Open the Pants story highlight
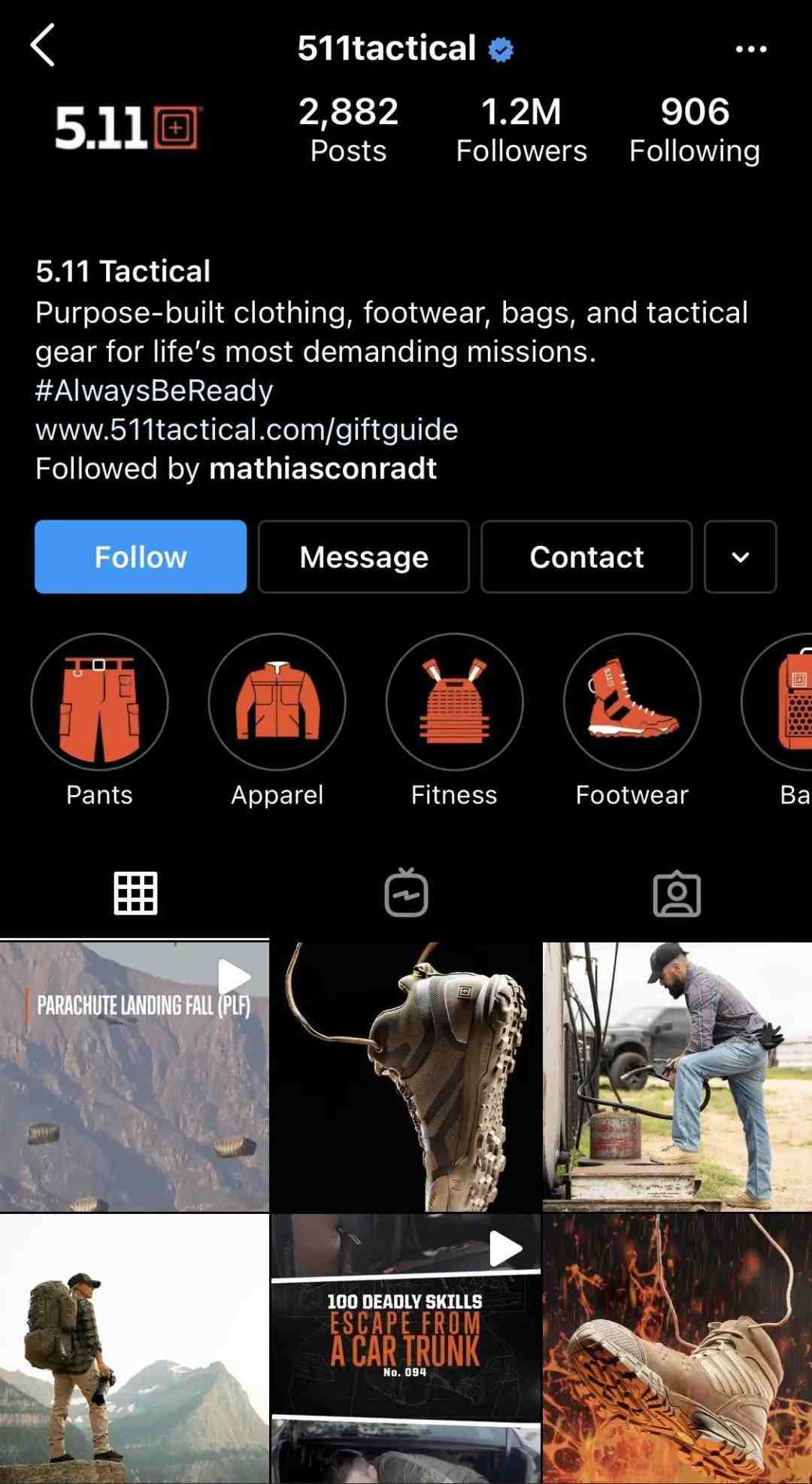The width and height of the screenshot is (812, 1484). click(99, 702)
